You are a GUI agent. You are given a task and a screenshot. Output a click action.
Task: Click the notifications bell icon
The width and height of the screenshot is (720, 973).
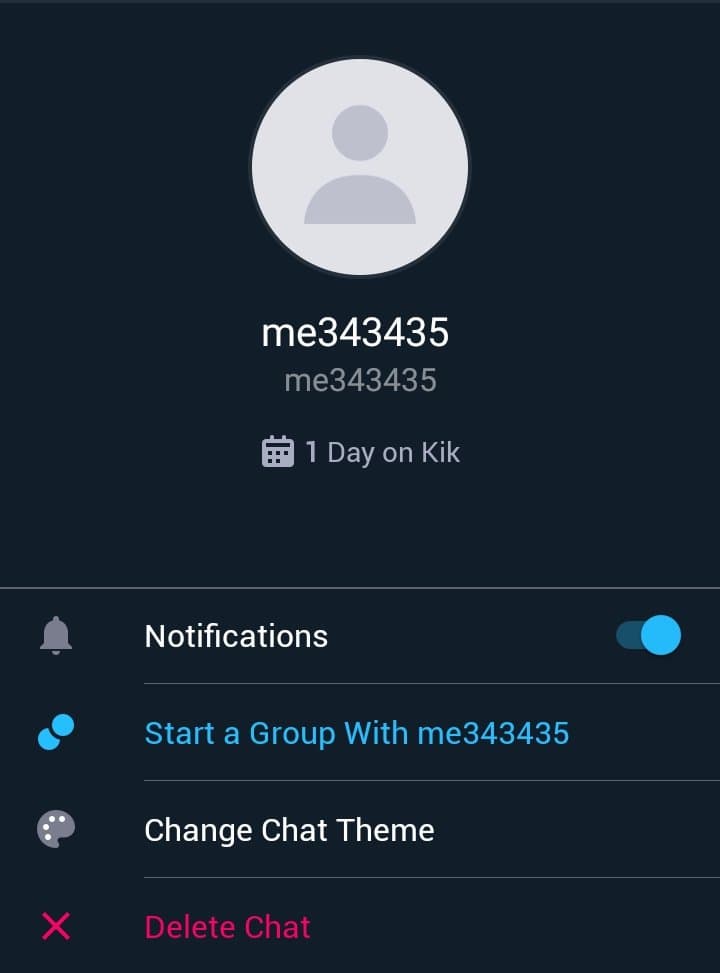click(55, 636)
